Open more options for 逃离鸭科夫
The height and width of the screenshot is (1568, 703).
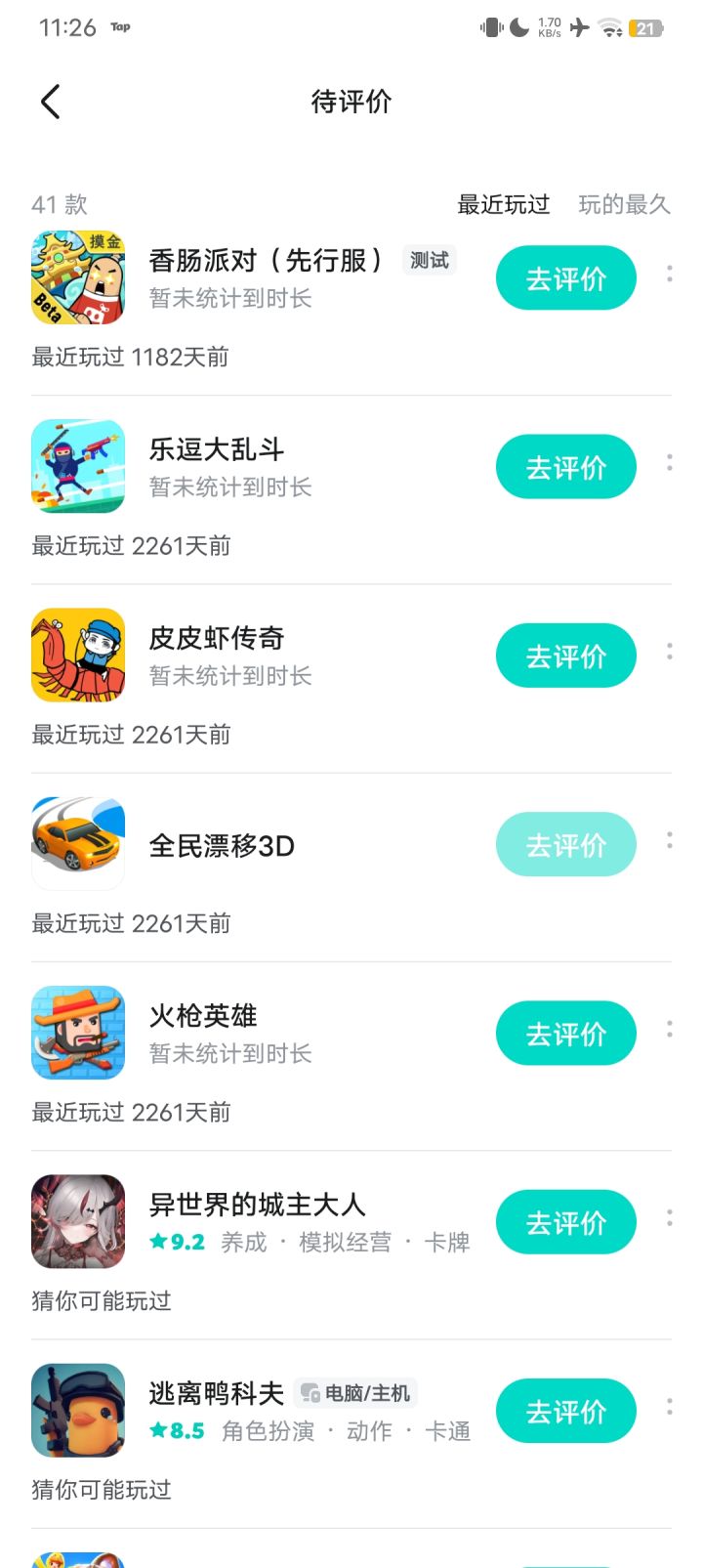(x=670, y=1406)
